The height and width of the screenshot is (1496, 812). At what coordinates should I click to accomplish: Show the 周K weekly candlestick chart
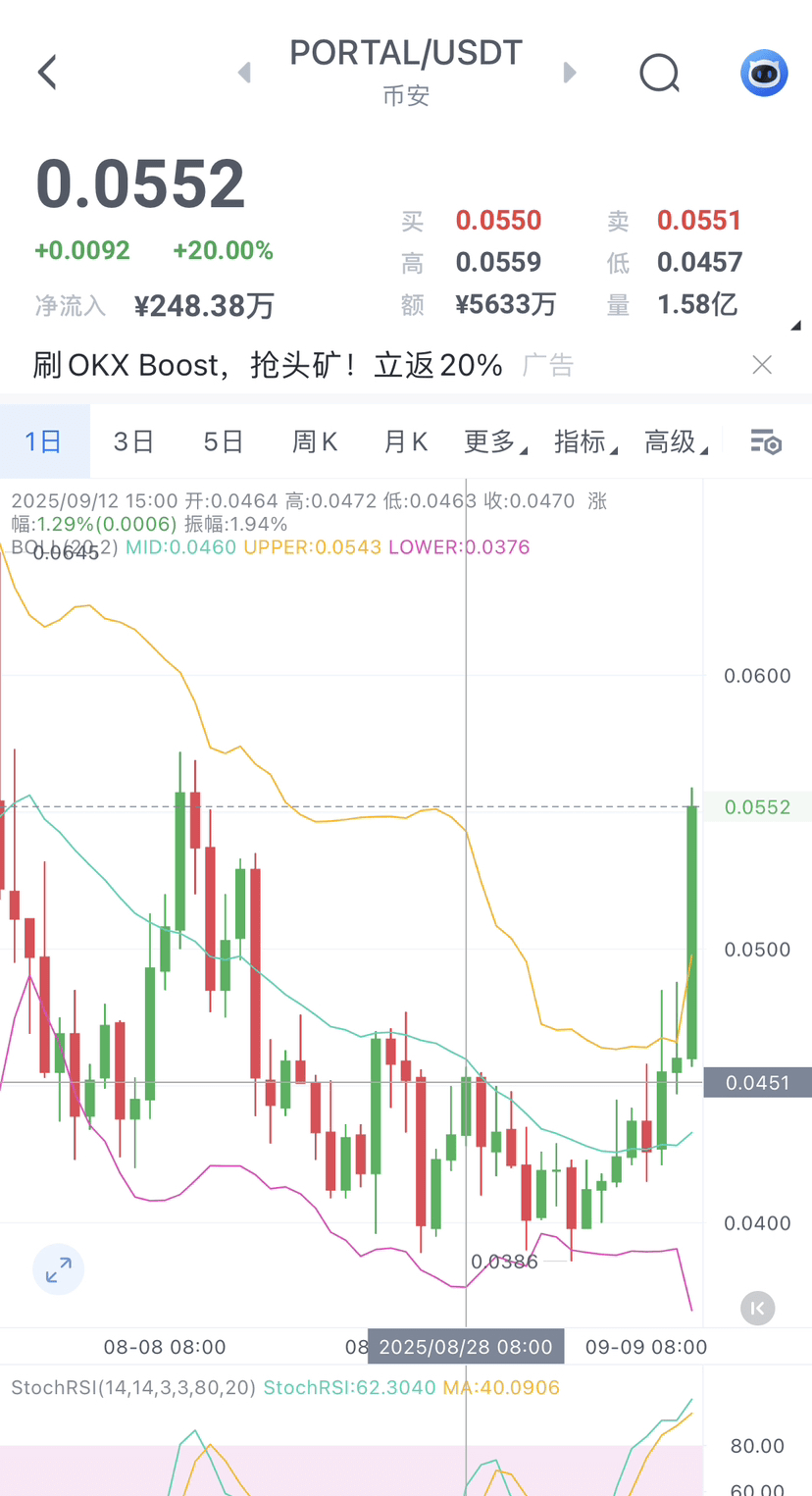[x=315, y=441]
